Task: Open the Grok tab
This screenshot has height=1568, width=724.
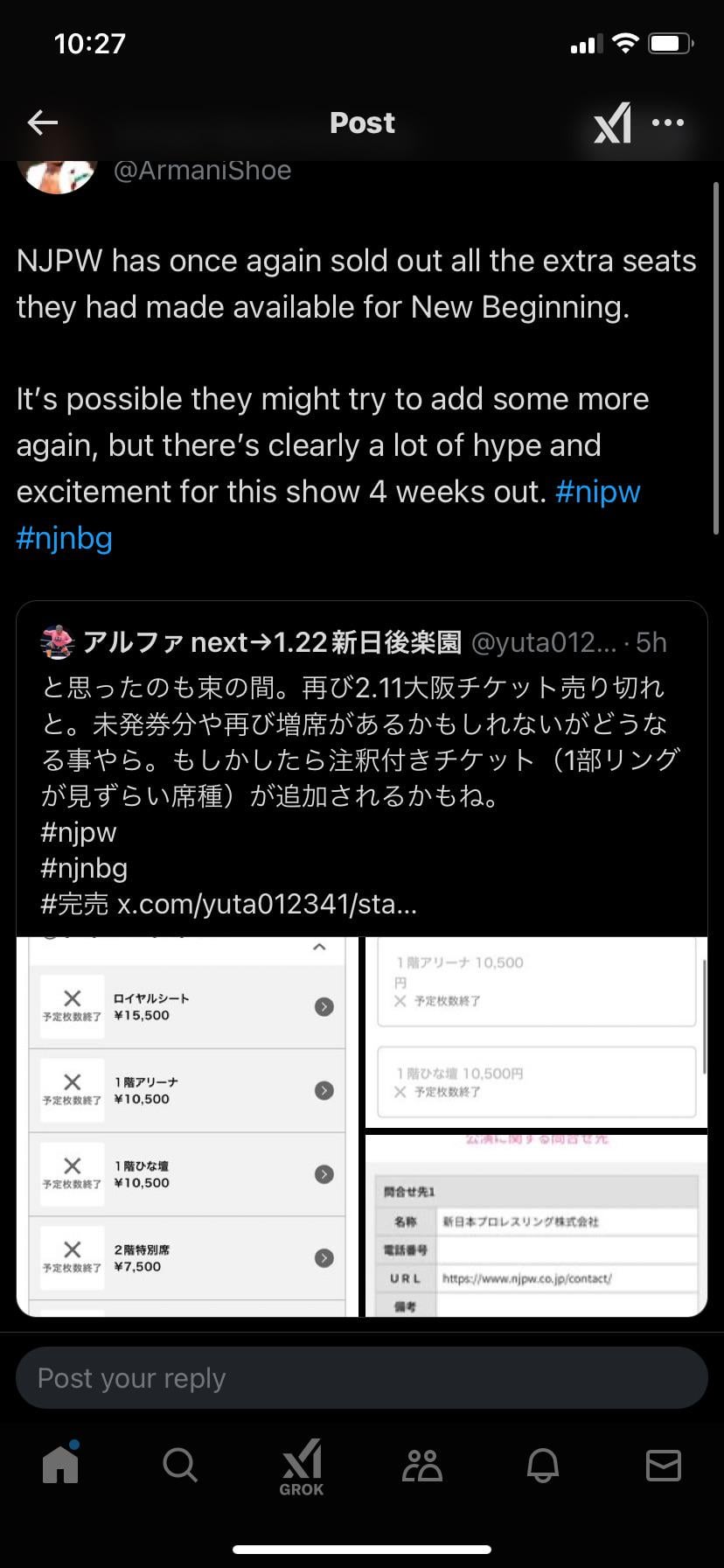Action: [302, 1466]
